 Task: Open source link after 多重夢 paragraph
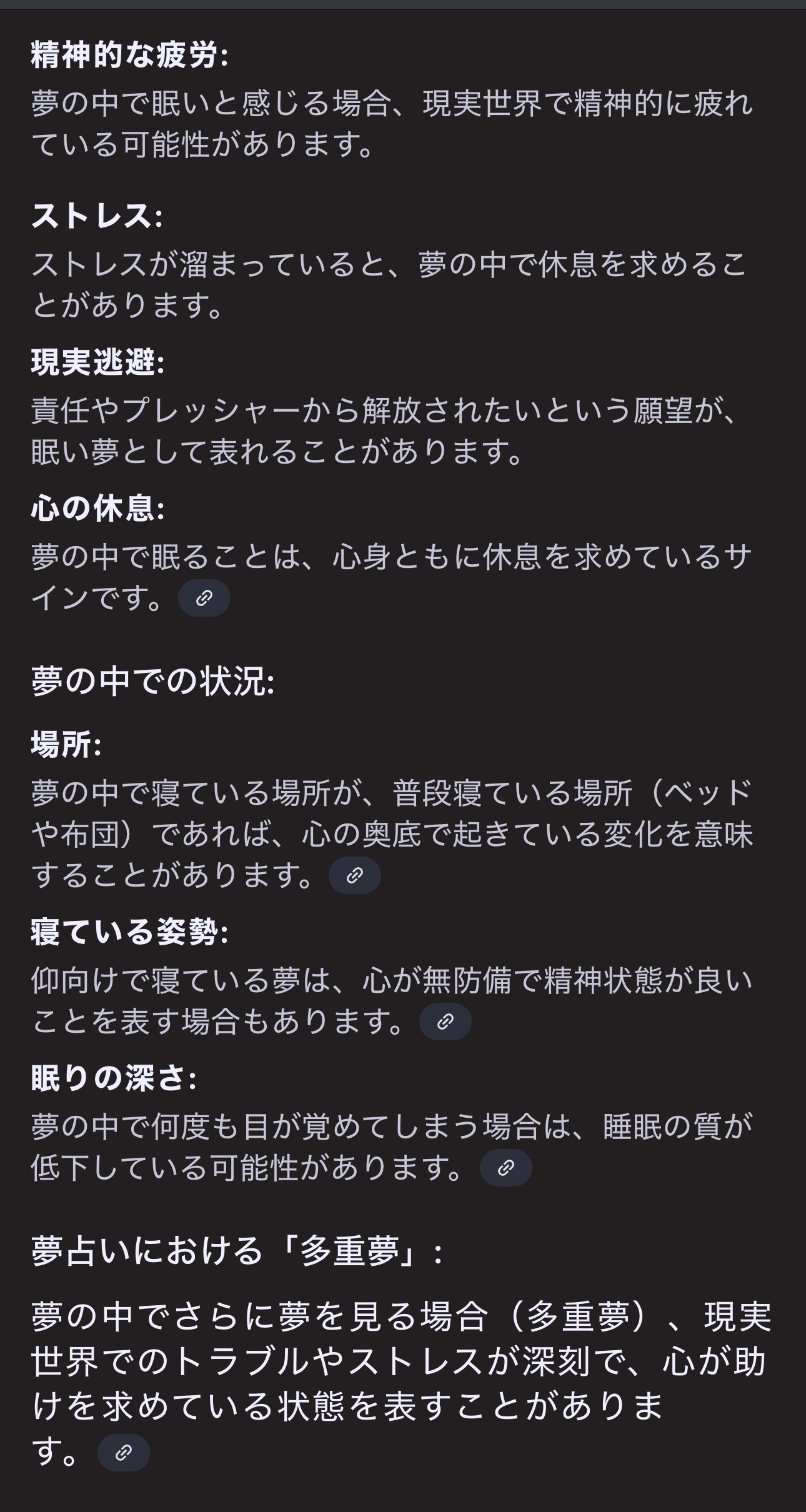click(x=124, y=1453)
